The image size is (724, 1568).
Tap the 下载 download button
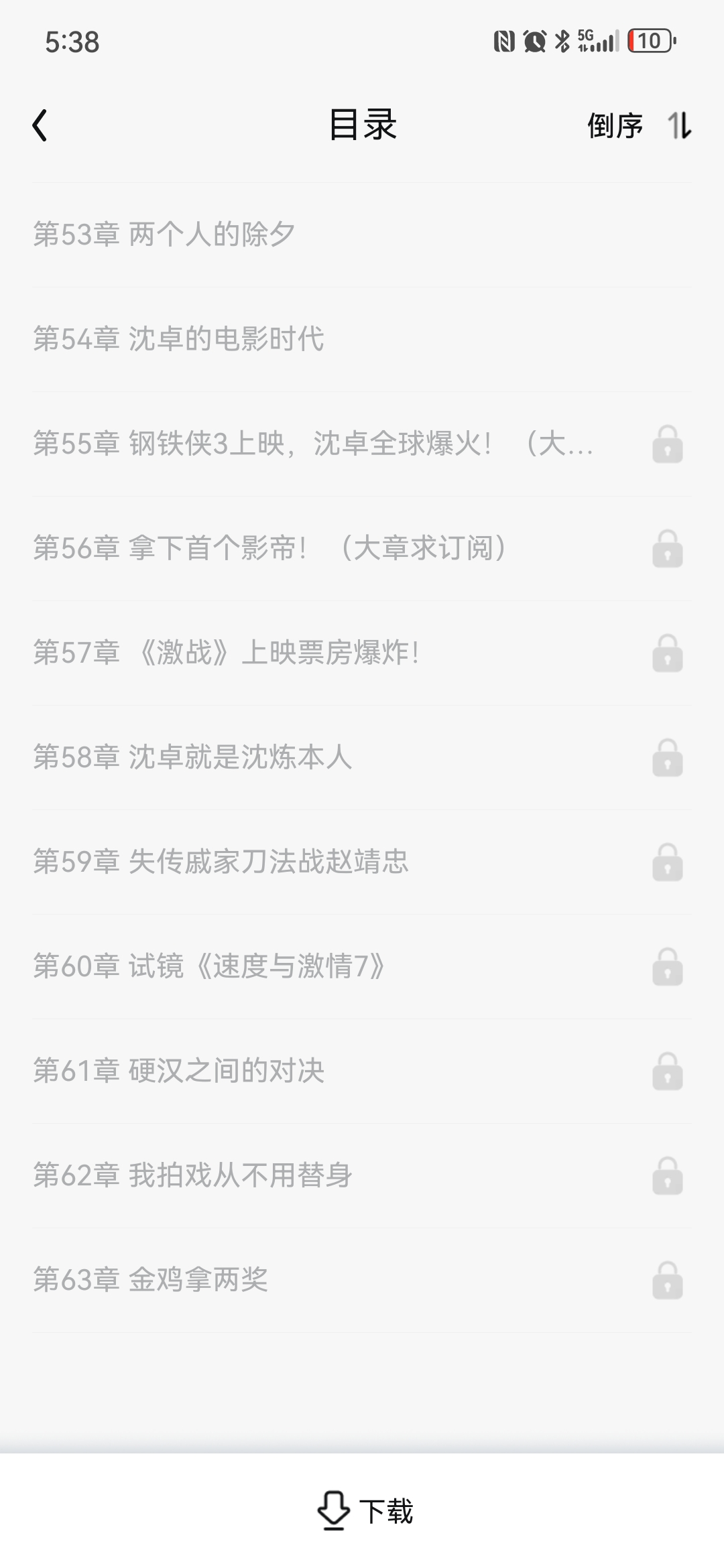365,1511
